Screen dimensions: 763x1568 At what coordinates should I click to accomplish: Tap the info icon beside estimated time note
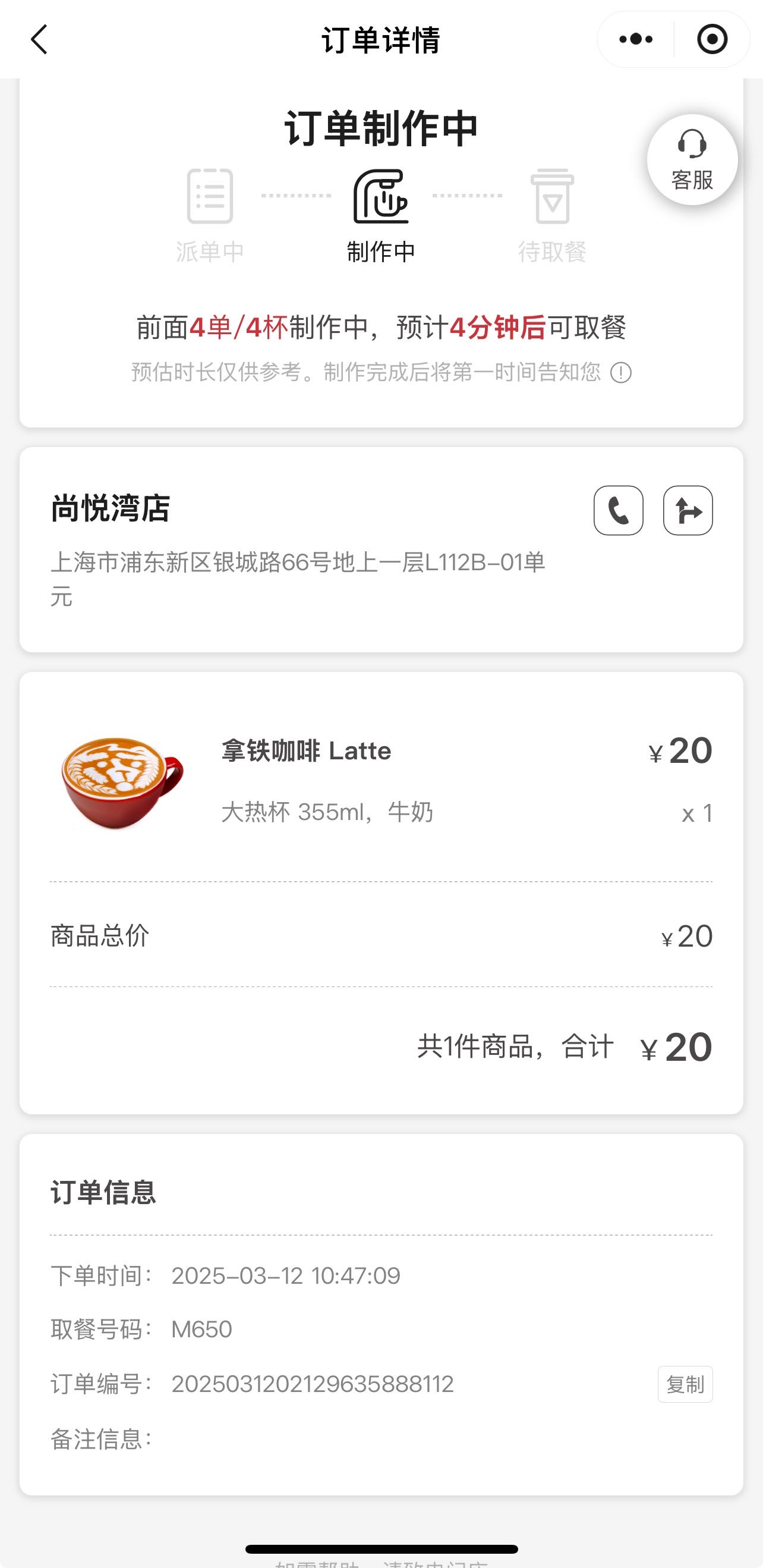[x=620, y=372]
